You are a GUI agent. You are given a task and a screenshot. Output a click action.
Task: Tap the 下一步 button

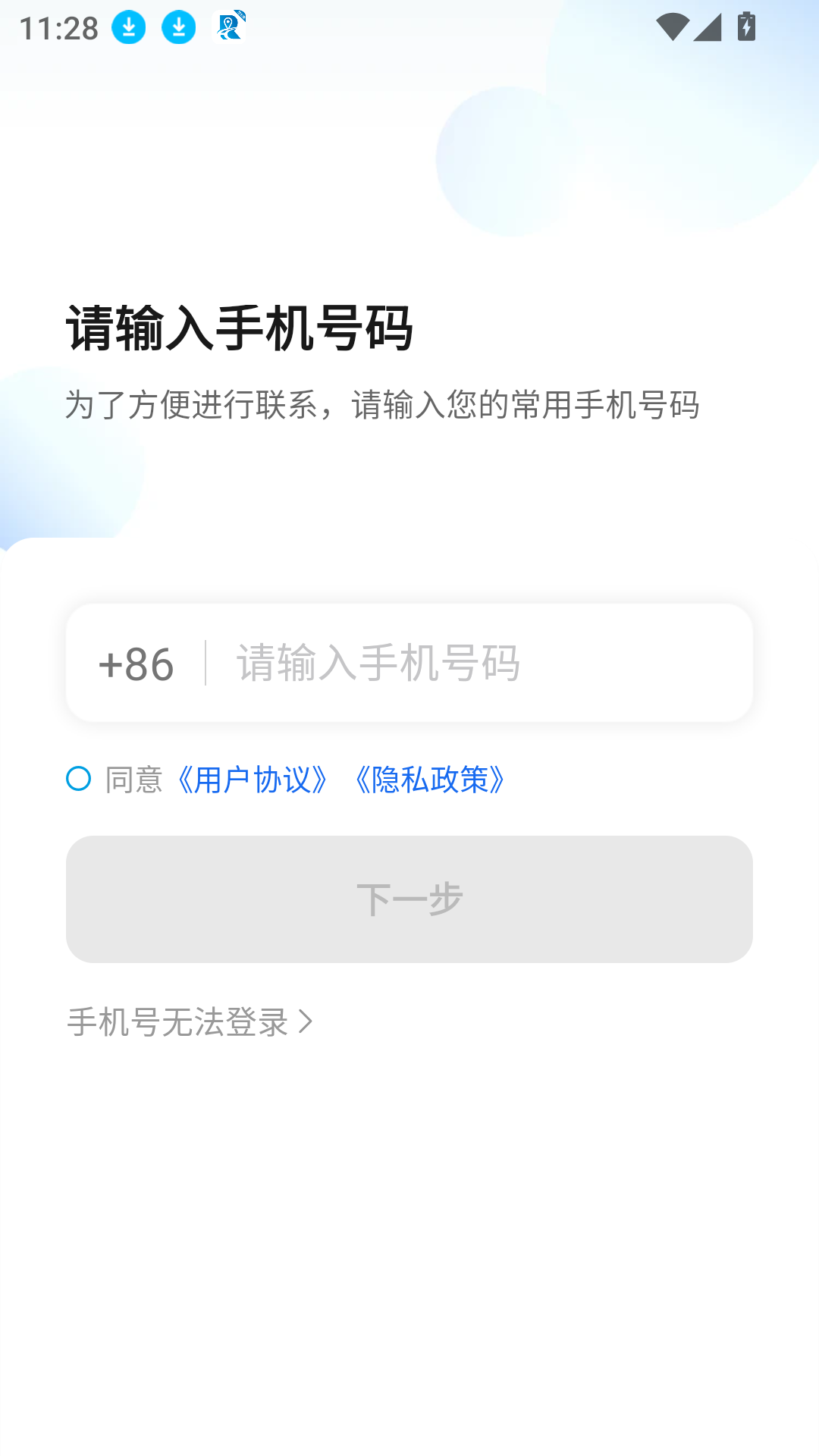[x=409, y=899]
